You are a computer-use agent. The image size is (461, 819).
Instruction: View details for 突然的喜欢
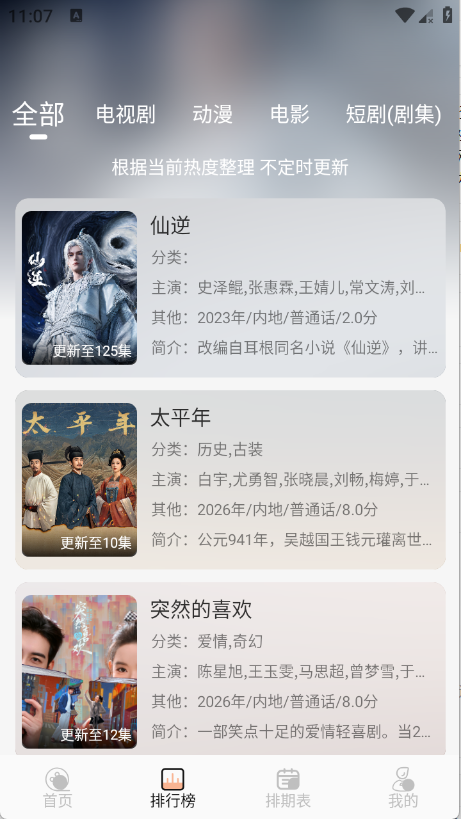pos(230,669)
